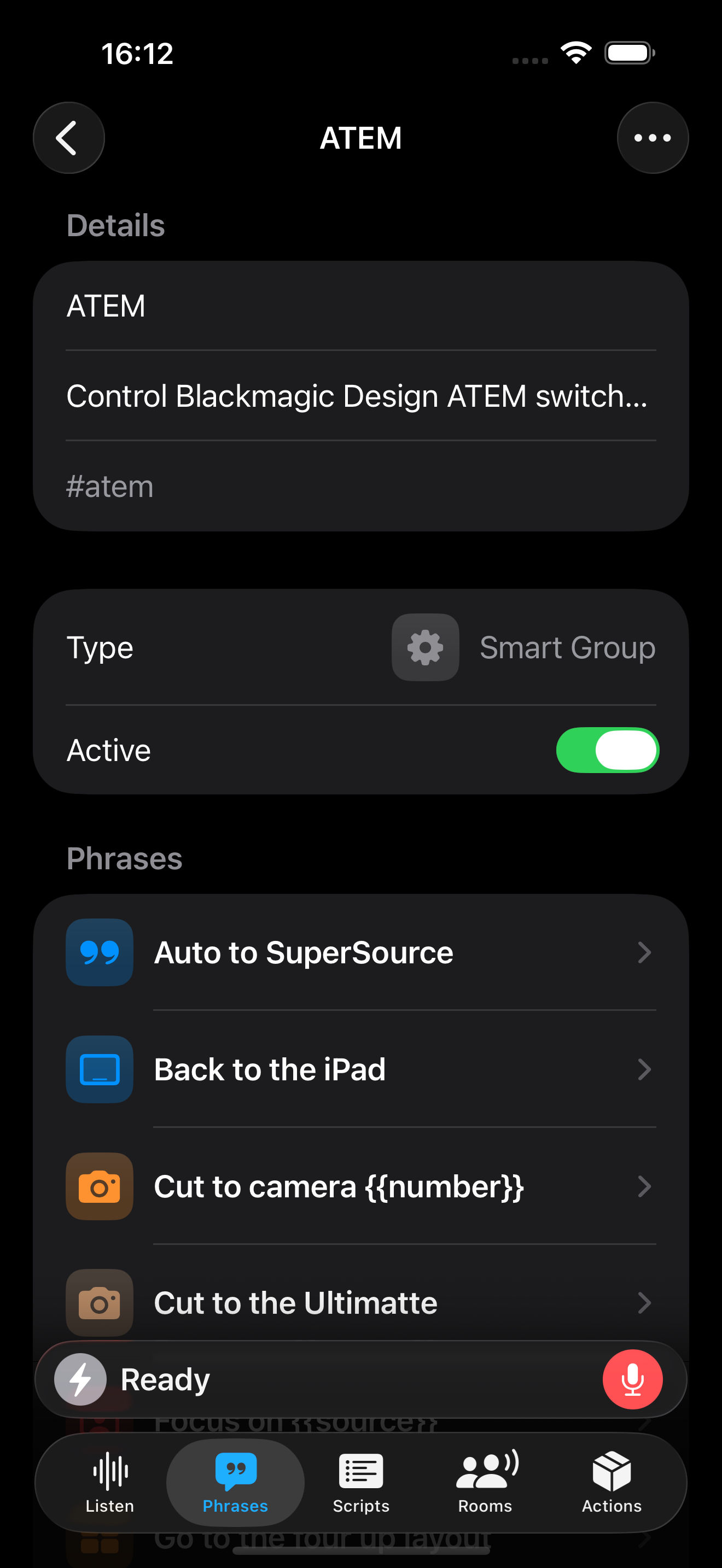The image size is (722, 1568).
Task: Edit the #atem tag field
Action: pos(360,487)
